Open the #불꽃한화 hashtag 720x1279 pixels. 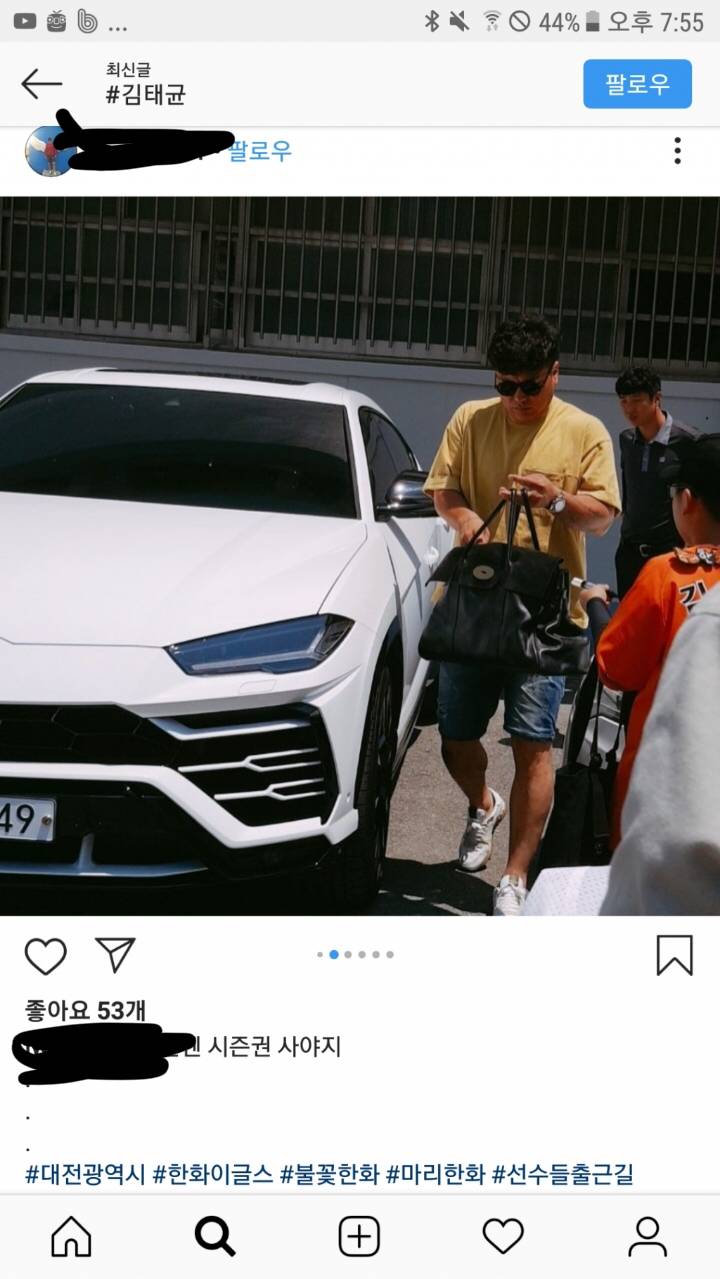pos(330,1174)
